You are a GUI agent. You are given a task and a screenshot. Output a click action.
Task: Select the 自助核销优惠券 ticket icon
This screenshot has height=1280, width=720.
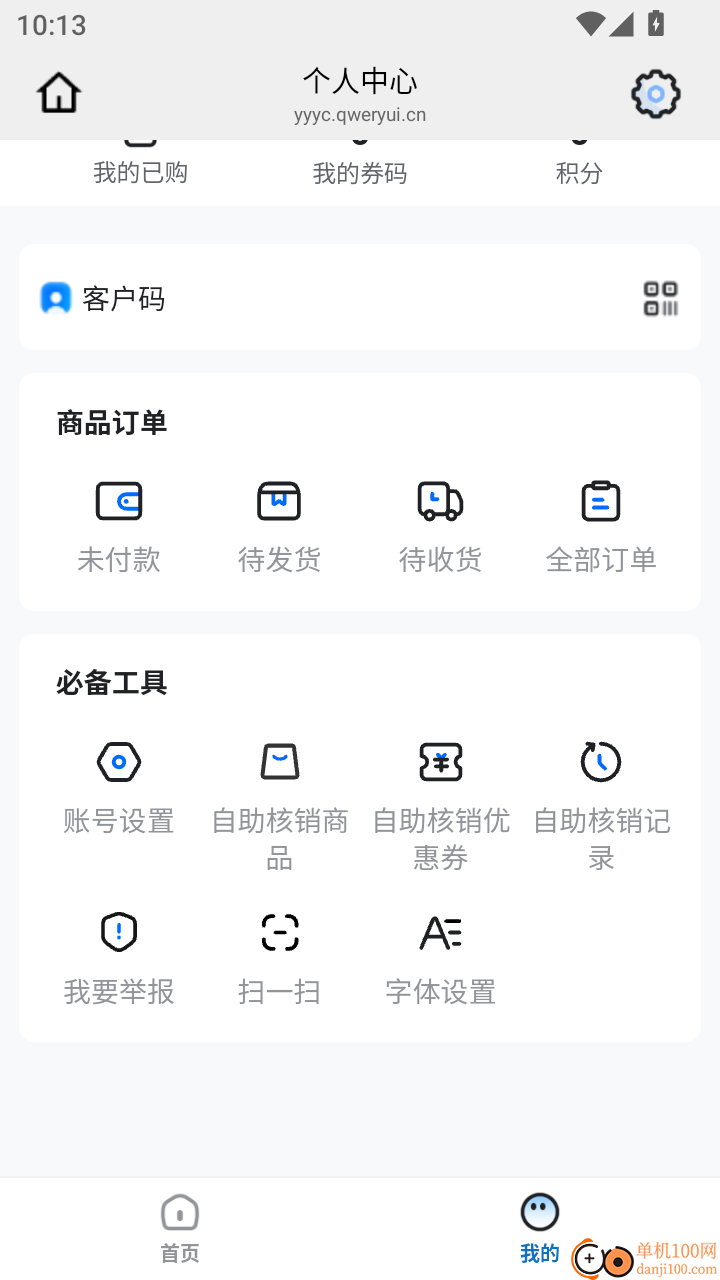pos(440,761)
